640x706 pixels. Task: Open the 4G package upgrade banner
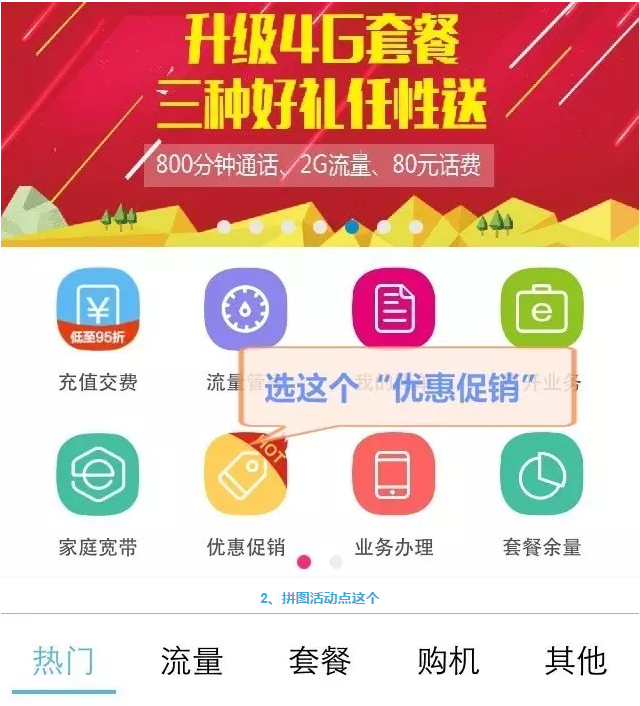tap(320, 110)
